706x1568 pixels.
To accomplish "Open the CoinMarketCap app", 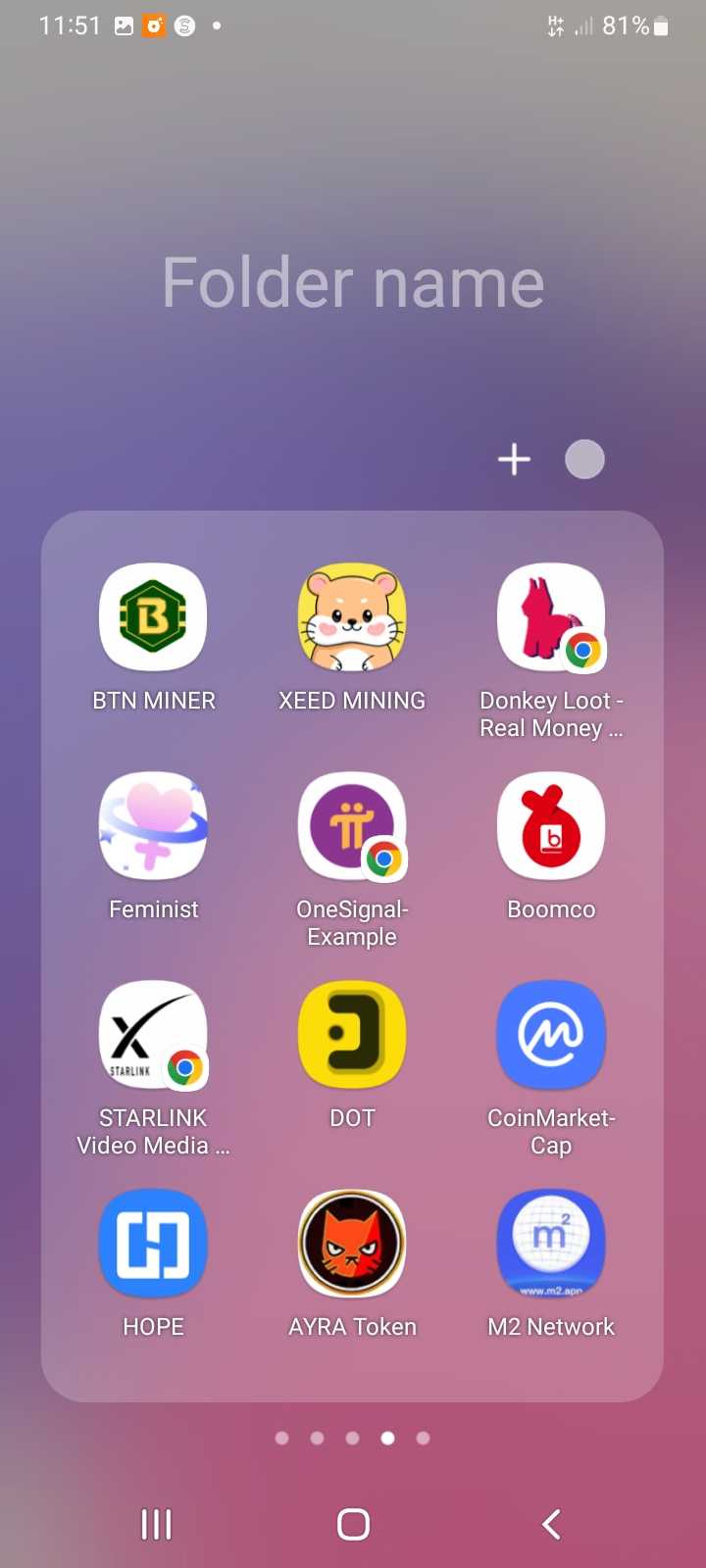I will pyautogui.click(x=551, y=1035).
